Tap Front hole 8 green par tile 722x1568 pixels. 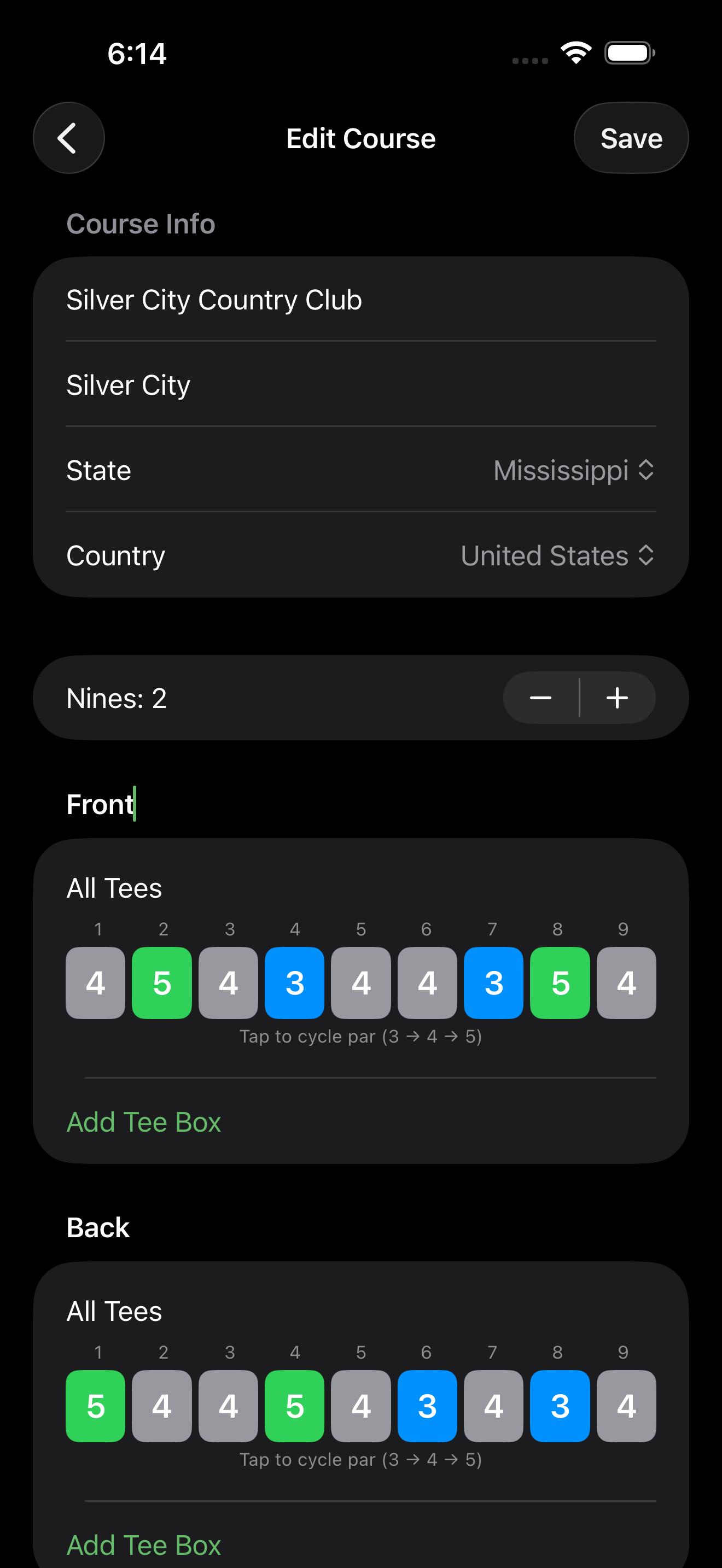[x=560, y=982]
